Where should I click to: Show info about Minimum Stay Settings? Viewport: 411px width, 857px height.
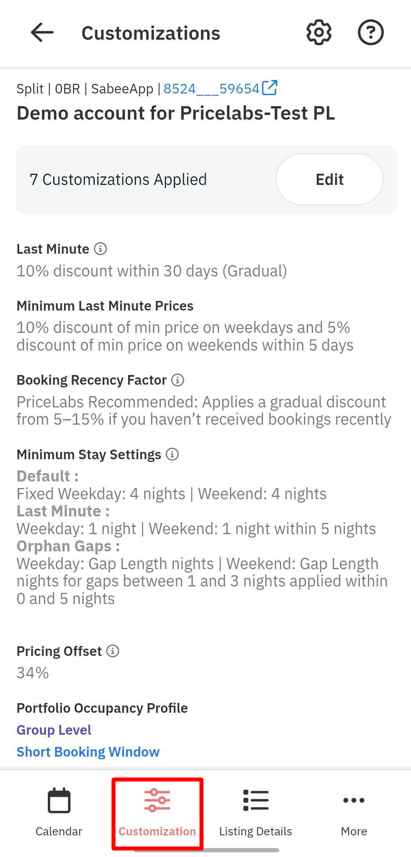pyautogui.click(x=172, y=454)
